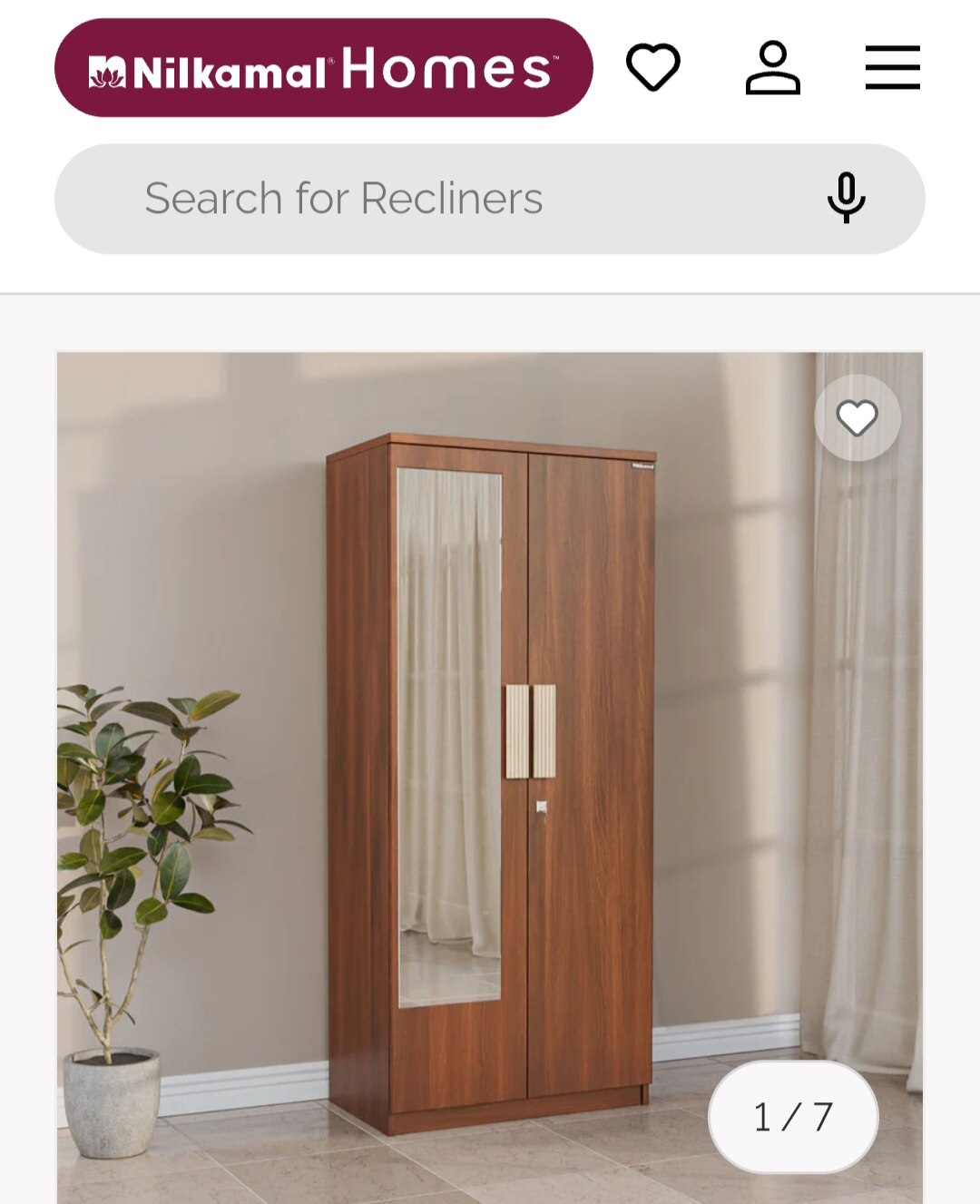Open the wardrobe product image

click(x=490, y=780)
